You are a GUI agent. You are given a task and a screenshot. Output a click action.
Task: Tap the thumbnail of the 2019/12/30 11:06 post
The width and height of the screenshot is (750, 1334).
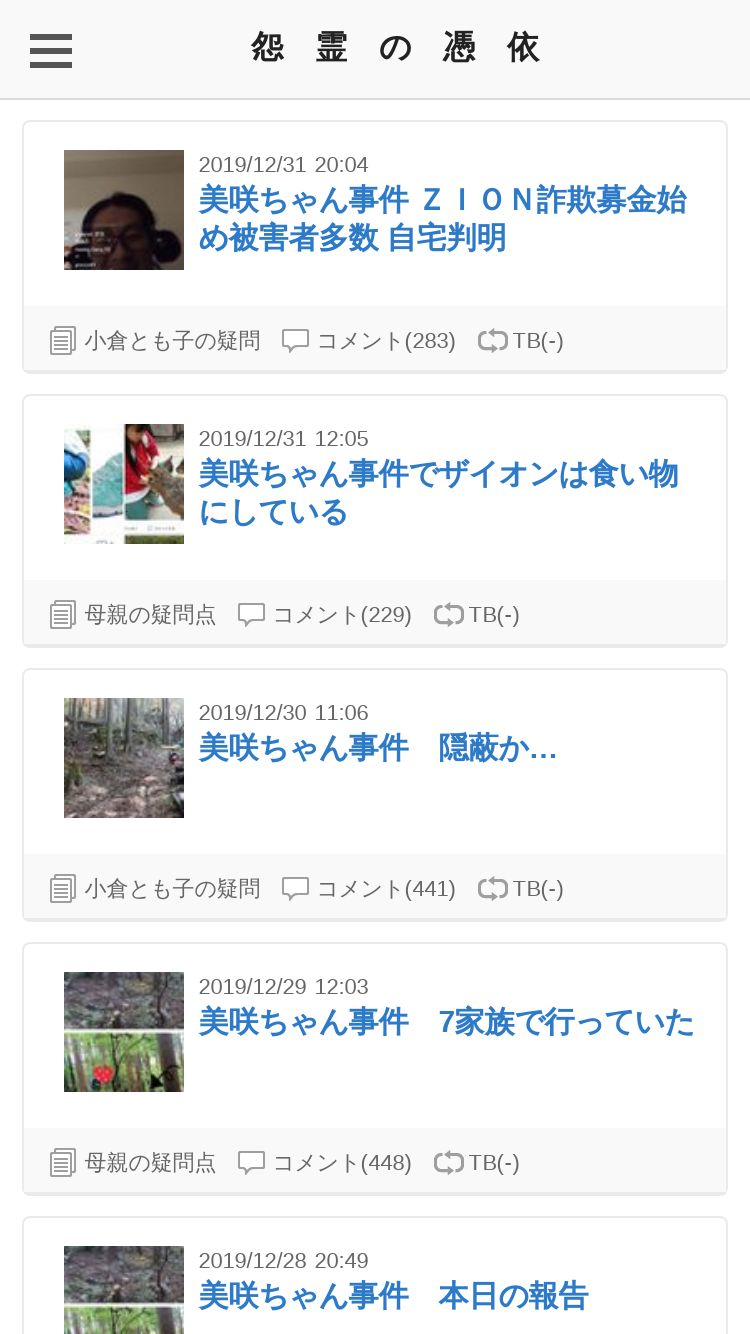pos(124,758)
